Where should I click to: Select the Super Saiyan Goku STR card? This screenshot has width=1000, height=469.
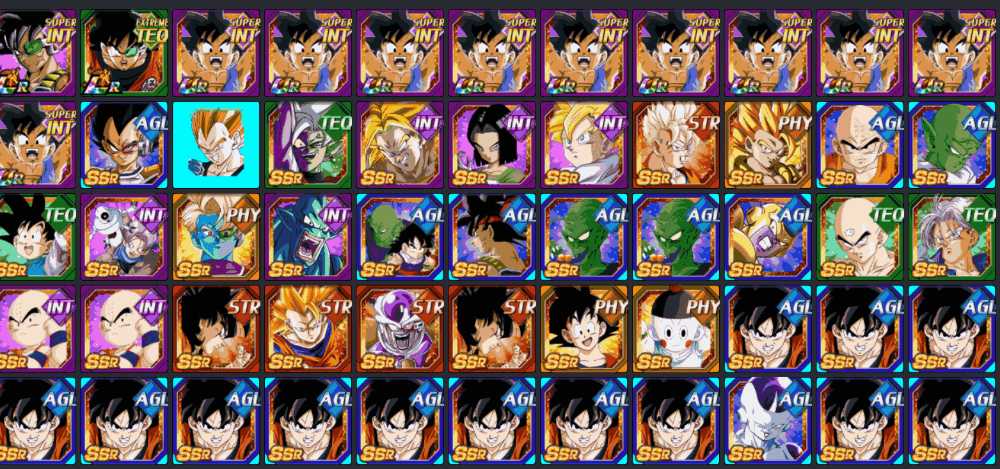click(x=308, y=328)
